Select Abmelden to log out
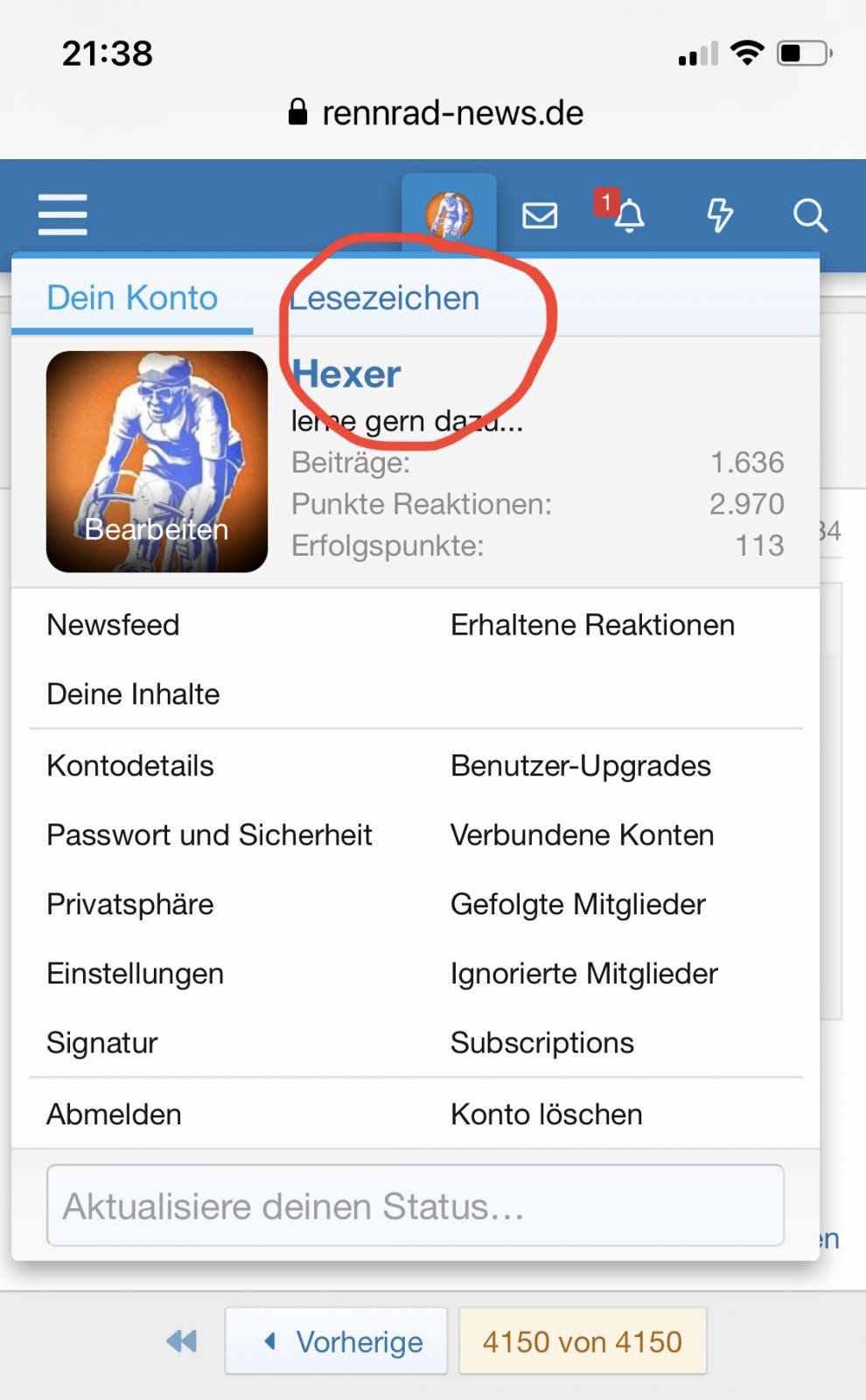866x1400 pixels. 115,1114
